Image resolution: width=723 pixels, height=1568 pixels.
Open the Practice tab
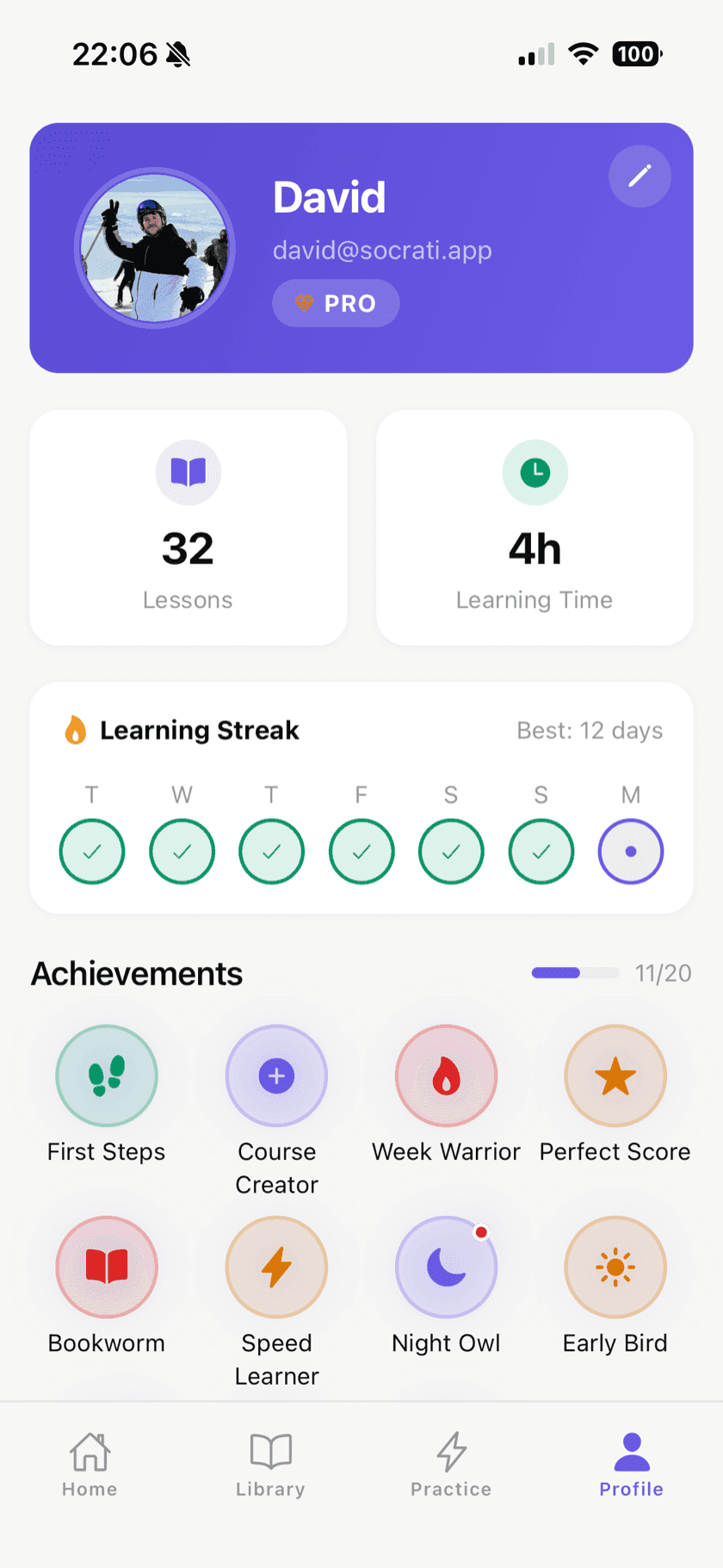click(x=451, y=1464)
